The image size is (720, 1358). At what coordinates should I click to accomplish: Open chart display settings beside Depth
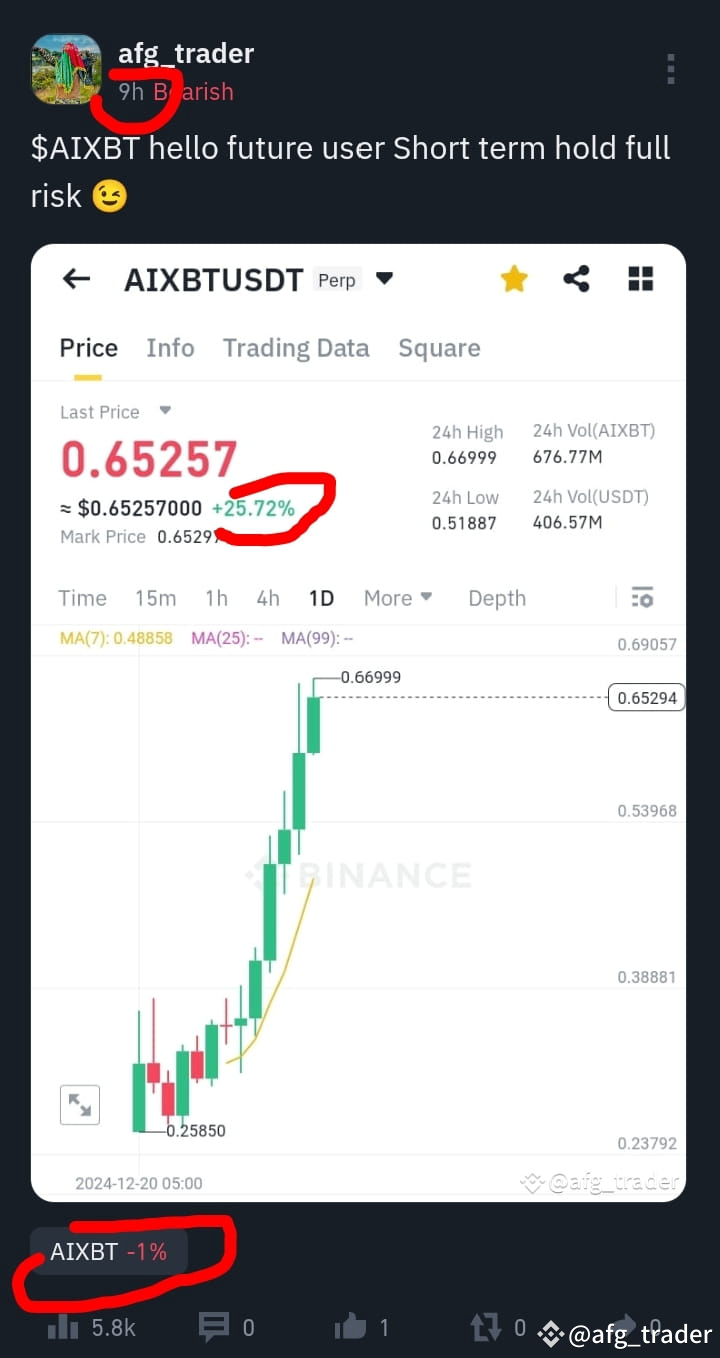click(x=642, y=597)
